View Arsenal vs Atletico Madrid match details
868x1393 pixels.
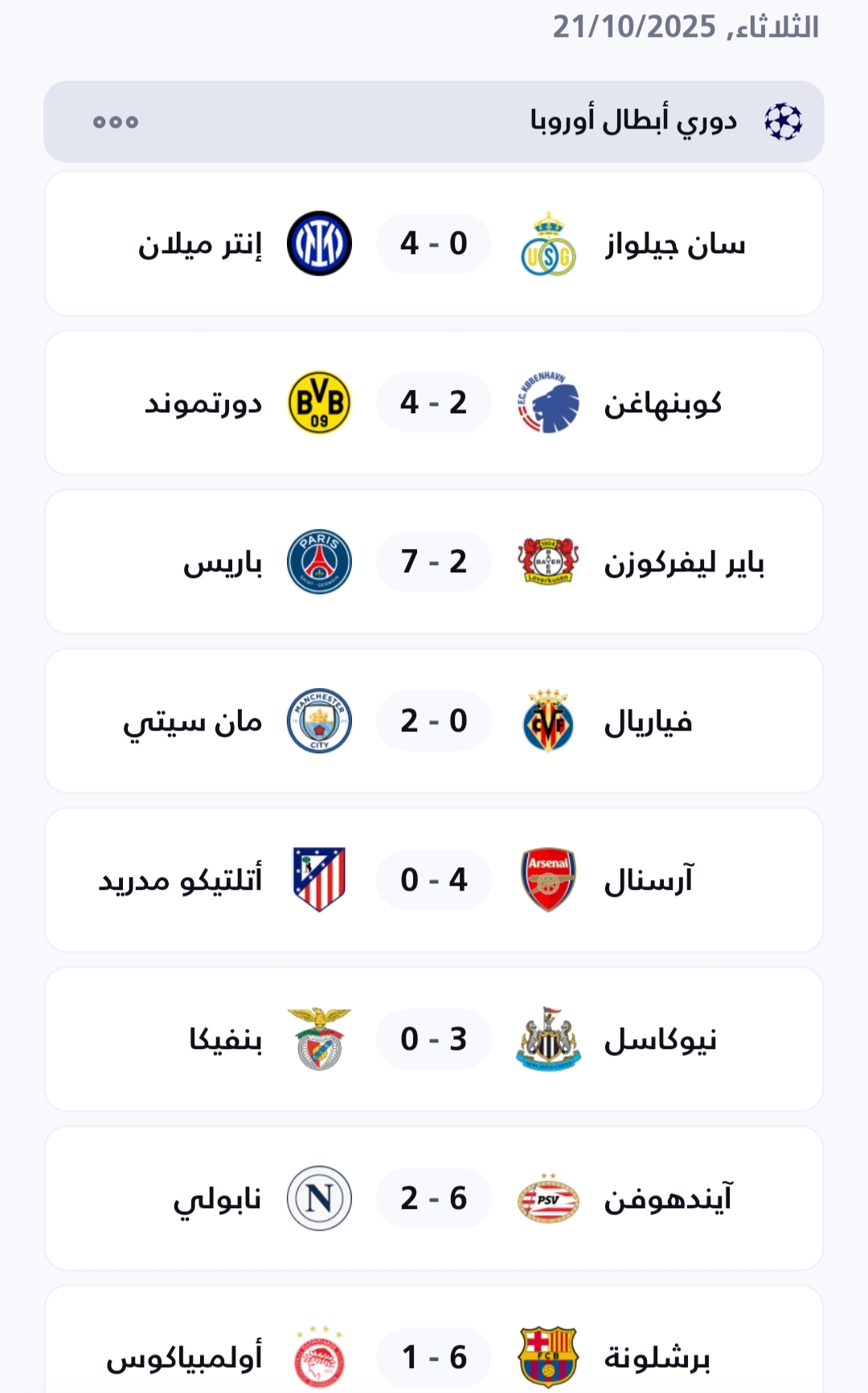tap(434, 880)
